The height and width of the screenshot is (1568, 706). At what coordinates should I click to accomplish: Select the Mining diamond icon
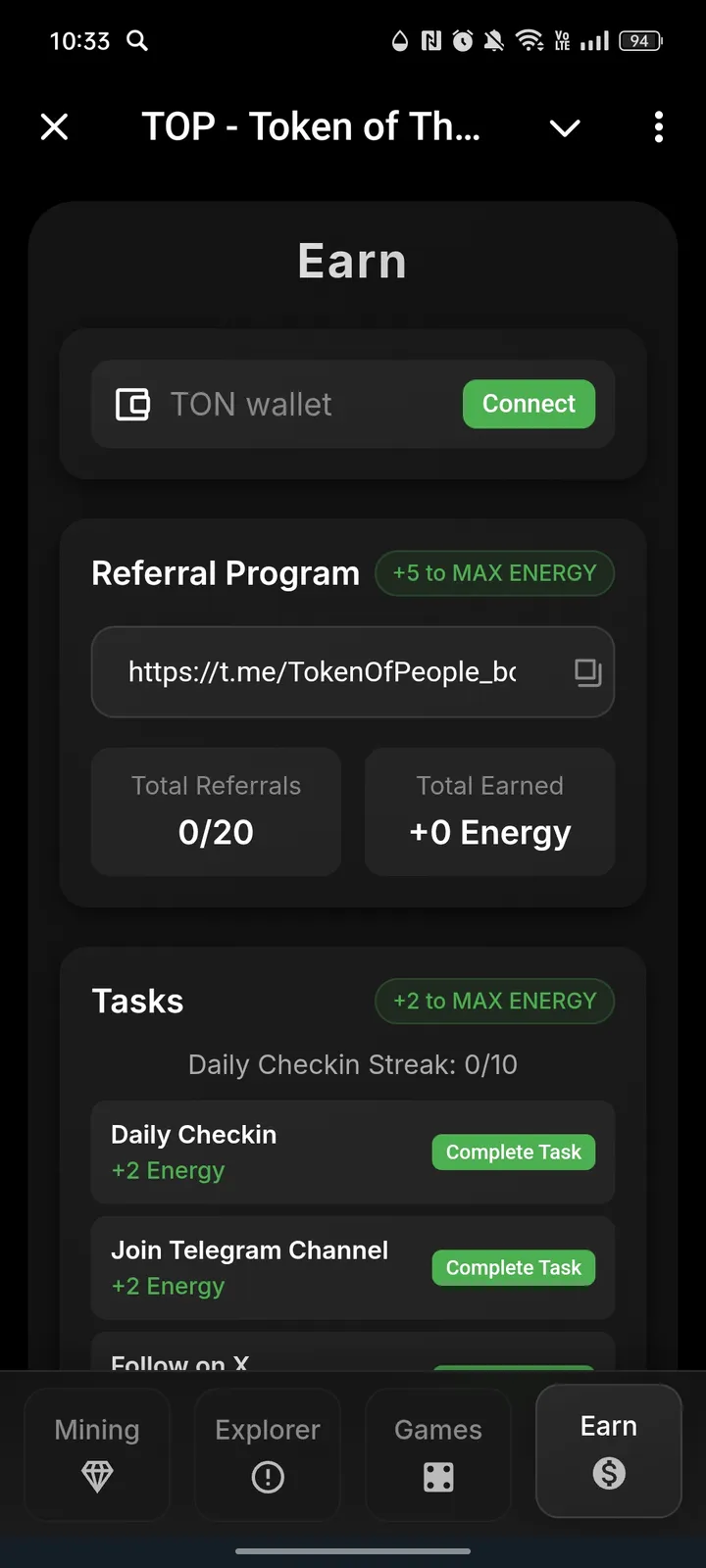click(96, 1473)
